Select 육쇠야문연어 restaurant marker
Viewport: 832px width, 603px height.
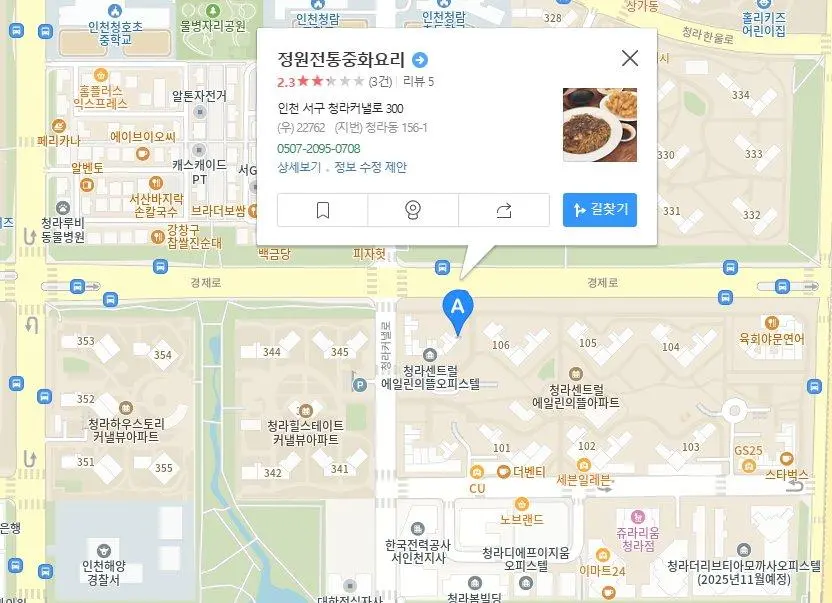click(x=772, y=323)
